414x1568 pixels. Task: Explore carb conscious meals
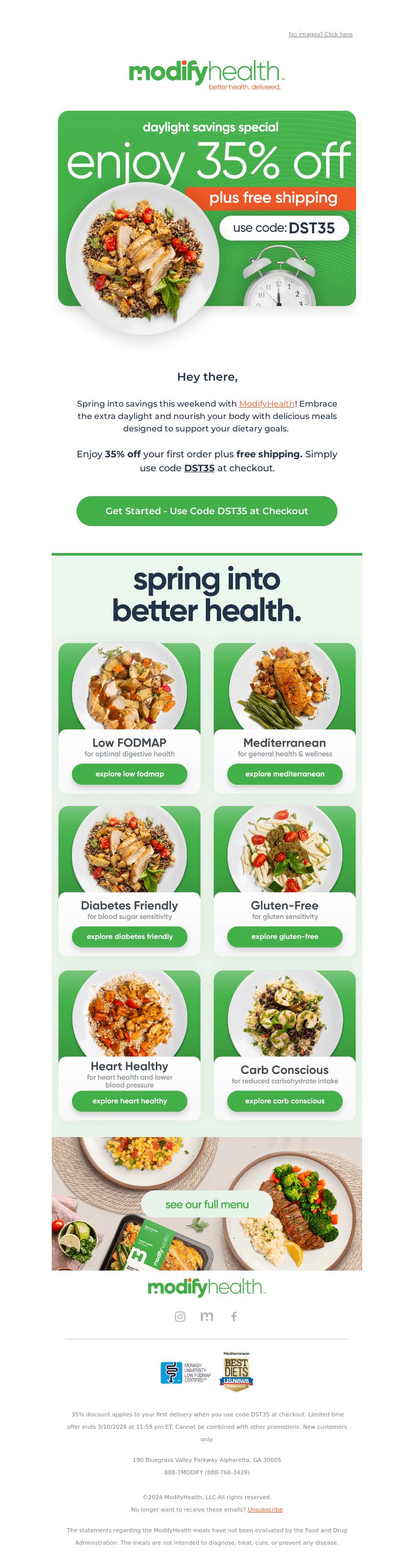point(284,1100)
